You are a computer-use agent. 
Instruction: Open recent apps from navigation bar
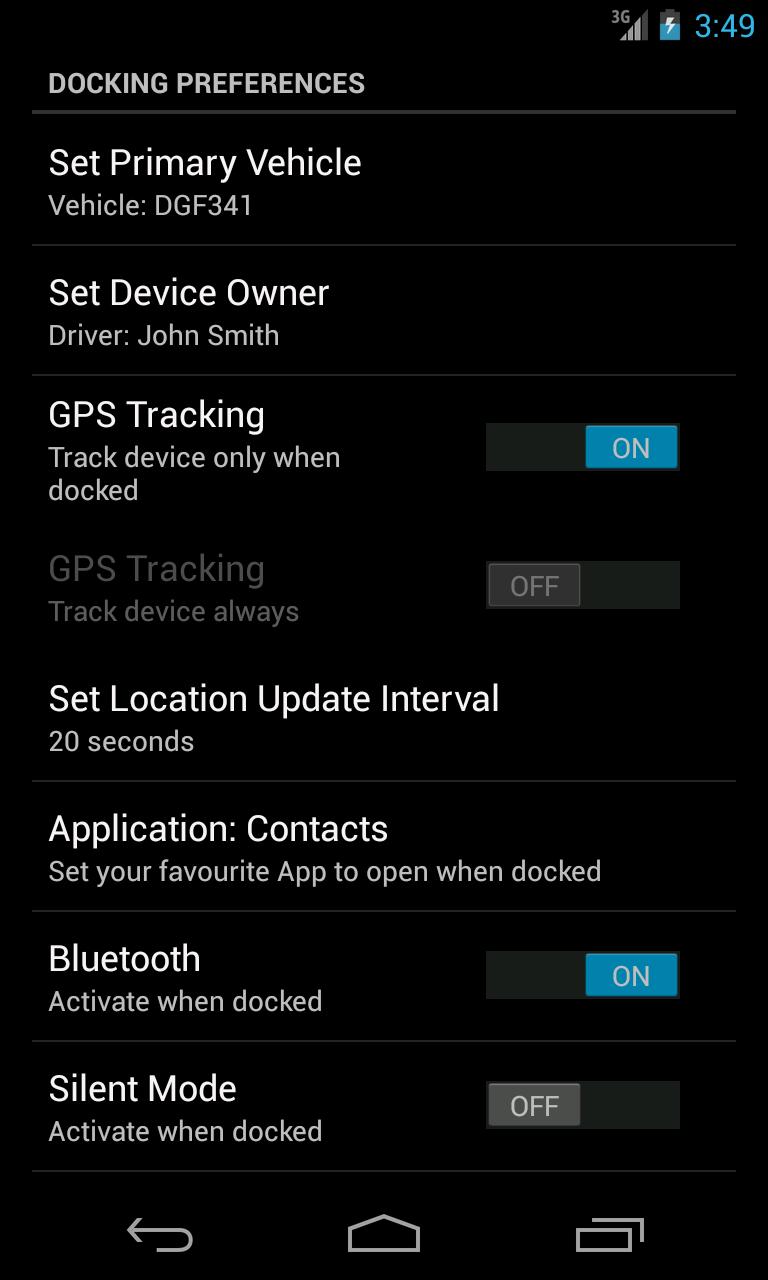point(610,1235)
